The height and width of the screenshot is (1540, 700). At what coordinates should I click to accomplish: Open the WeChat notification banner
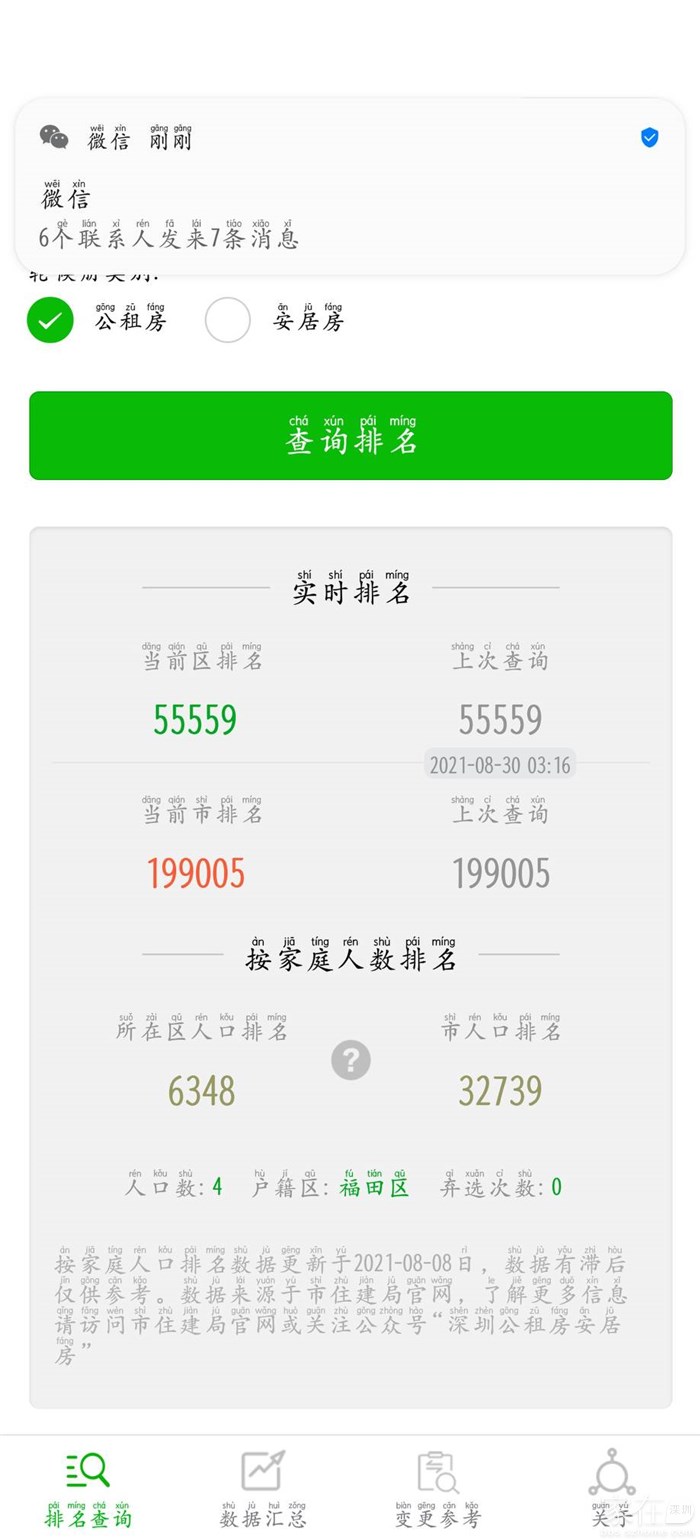350,187
